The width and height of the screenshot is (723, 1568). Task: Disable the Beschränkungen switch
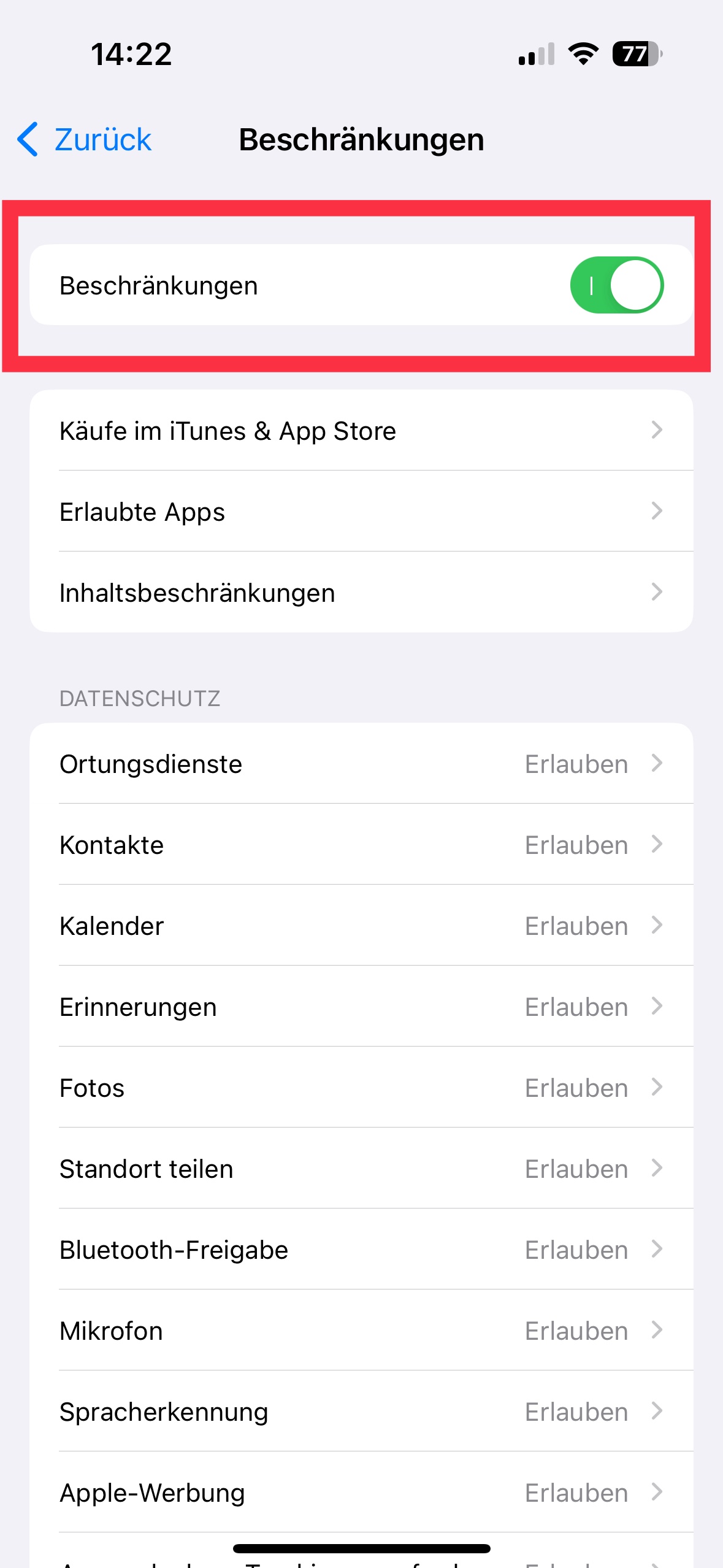(616, 285)
